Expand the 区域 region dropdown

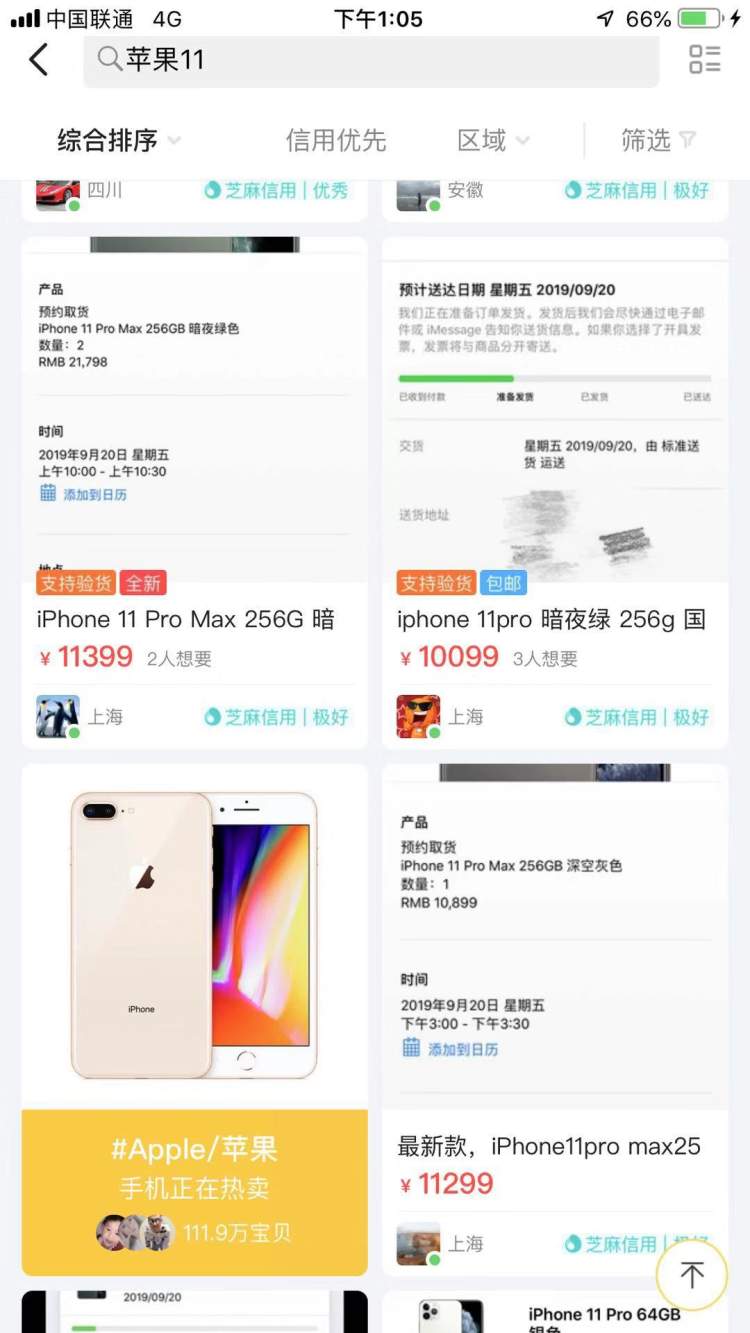click(x=492, y=140)
